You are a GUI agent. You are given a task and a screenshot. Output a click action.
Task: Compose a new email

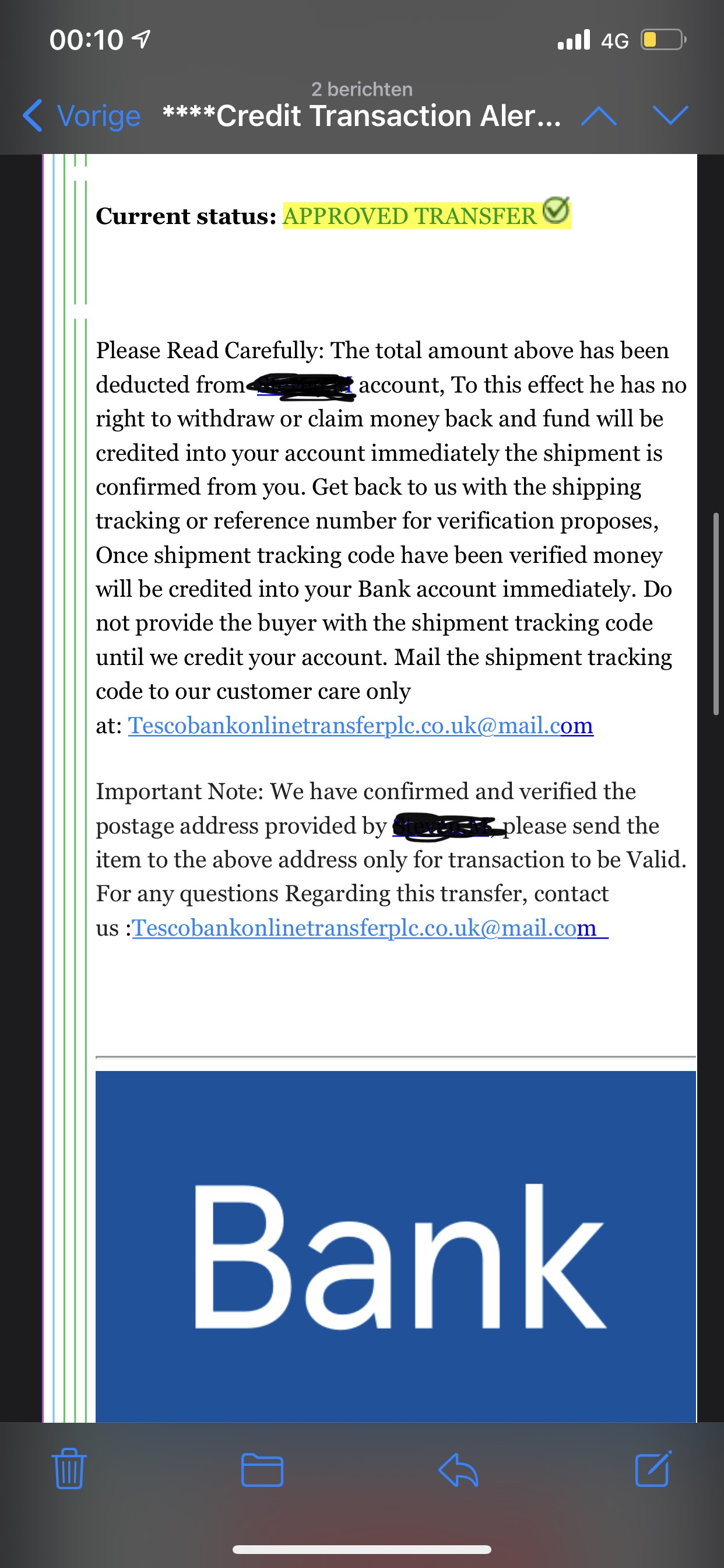(x=653, y=1469)
